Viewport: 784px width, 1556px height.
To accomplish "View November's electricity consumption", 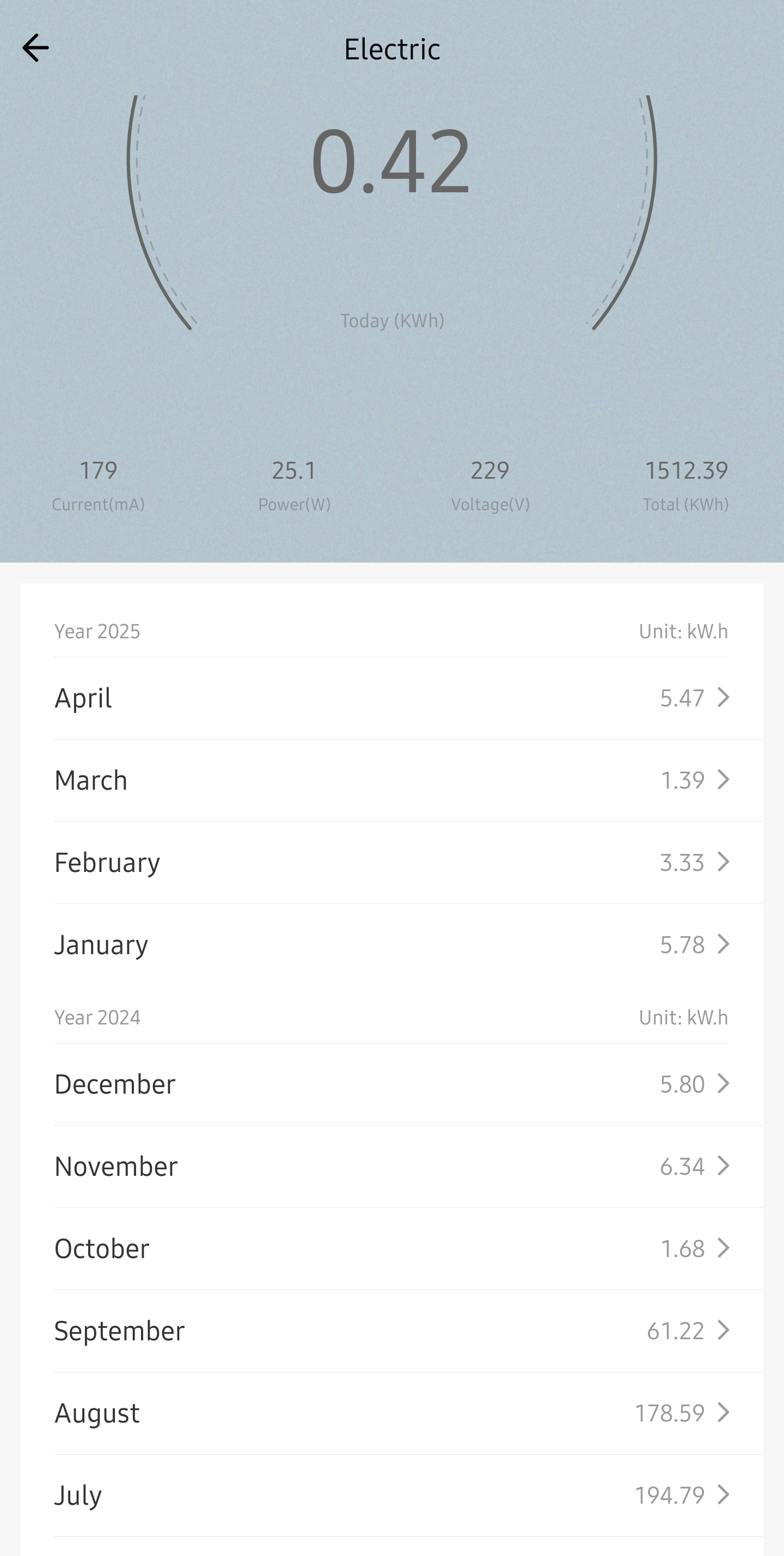I will coord(392,1166).
